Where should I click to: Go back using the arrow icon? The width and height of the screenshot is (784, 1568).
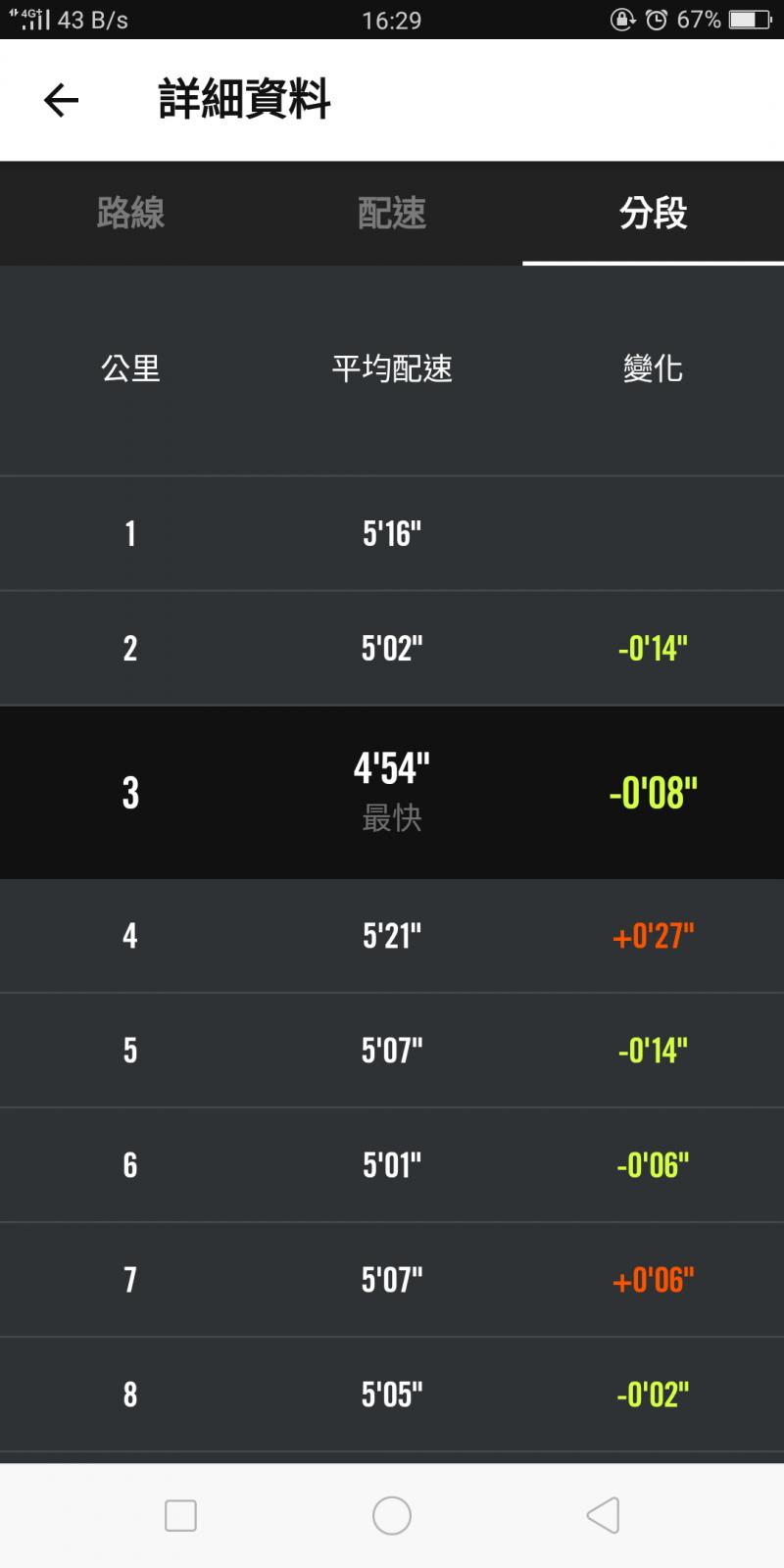click(61, 100)
